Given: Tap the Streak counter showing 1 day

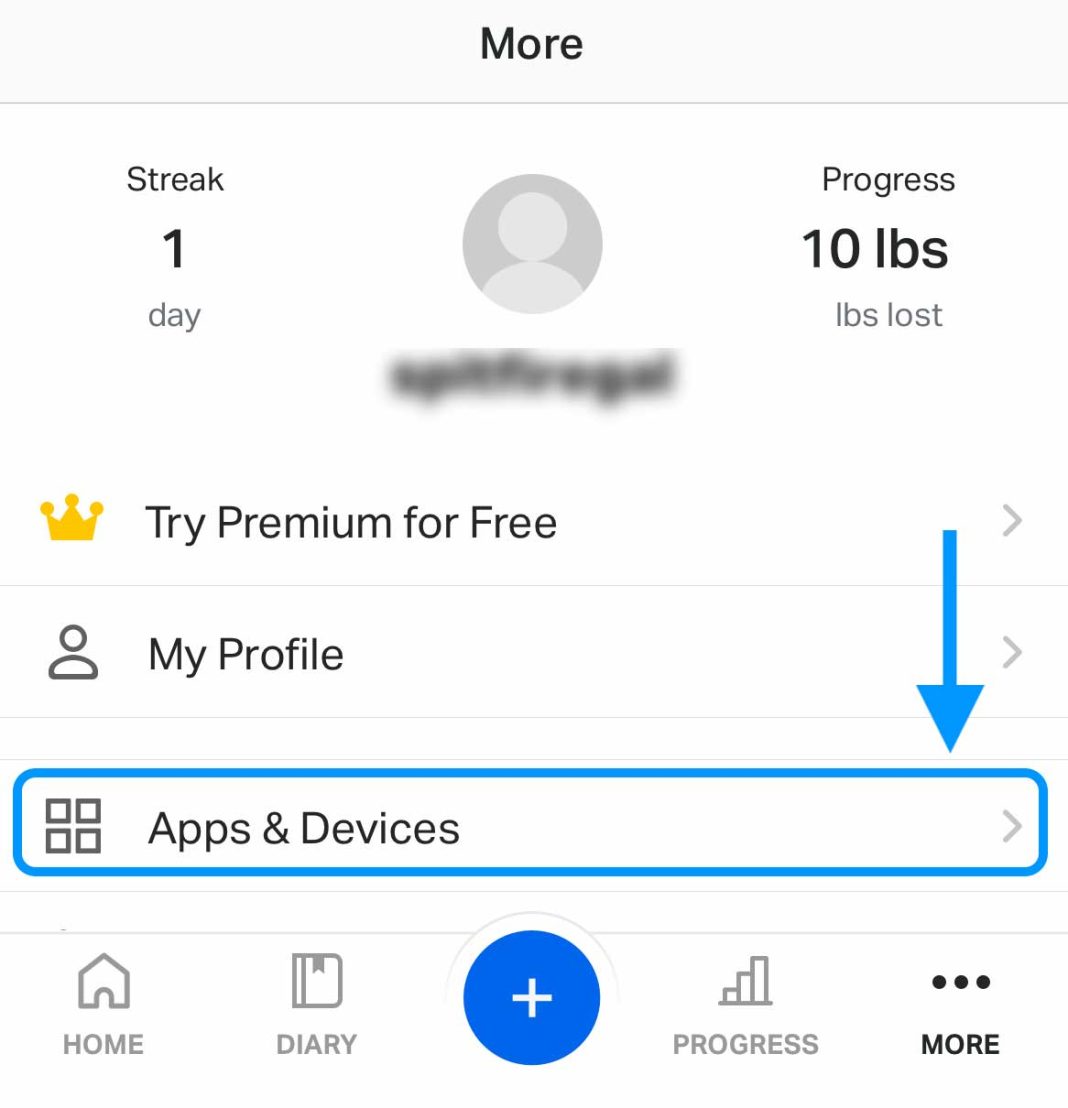Looking at the screenshot, I should [x=175, y=247].
